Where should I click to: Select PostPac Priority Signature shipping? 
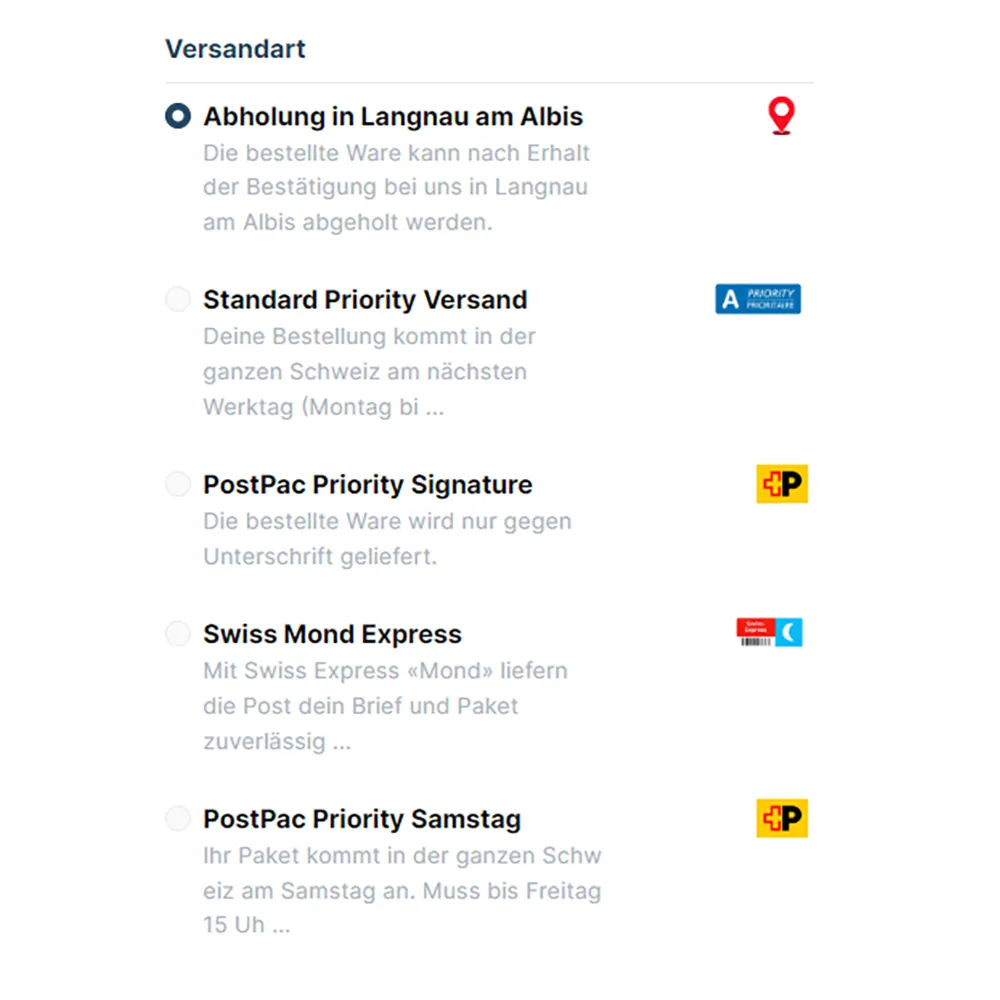[x=178, y=485]
